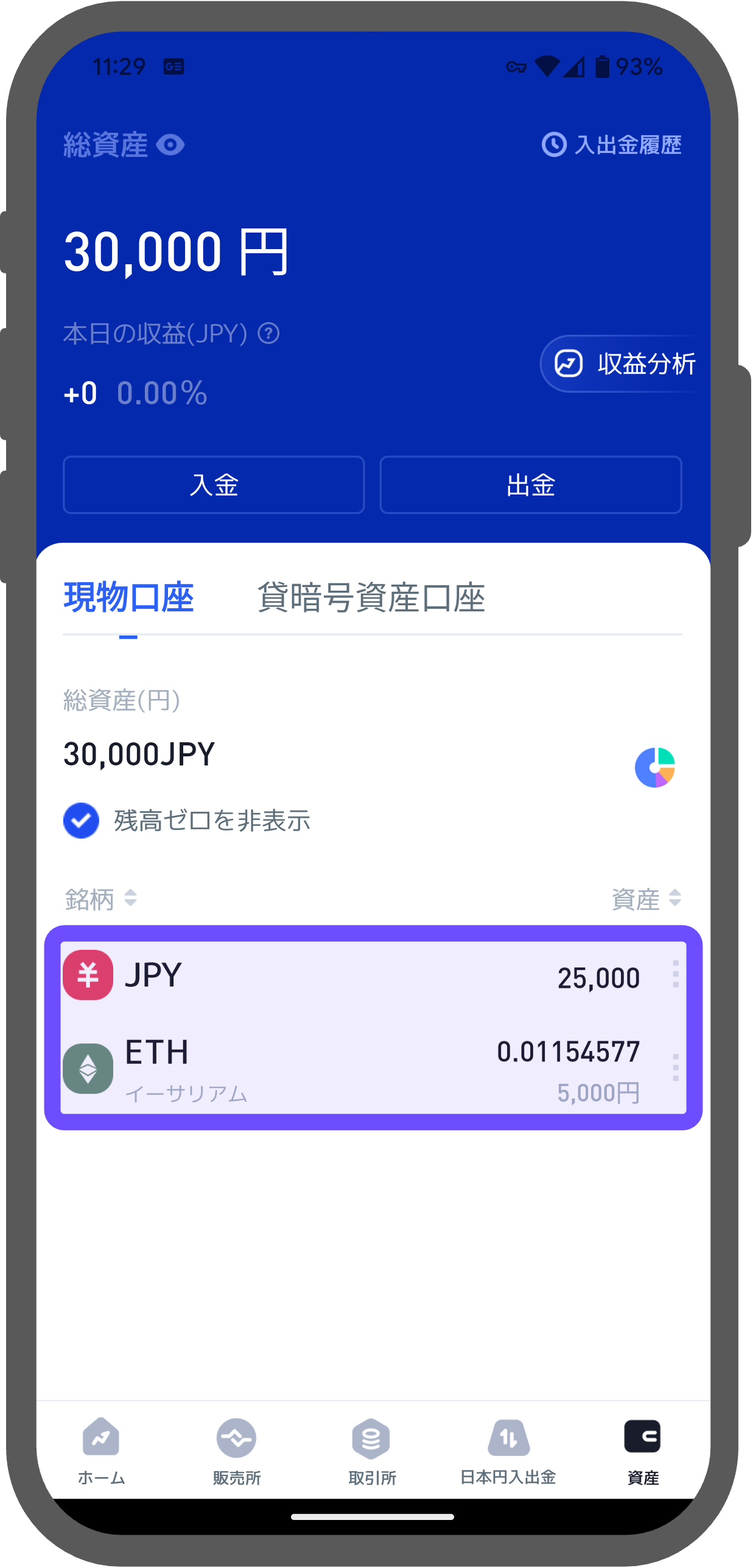Open the 日本円入出金 tab

tap(508, 1452)
